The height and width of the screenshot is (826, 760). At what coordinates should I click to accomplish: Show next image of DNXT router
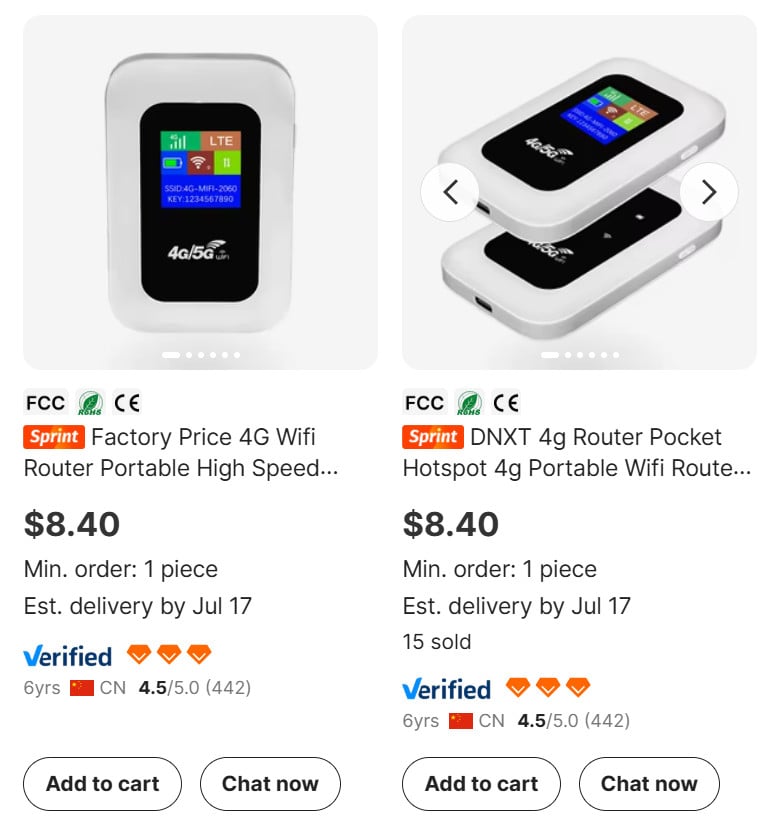[x=708, y=191]
